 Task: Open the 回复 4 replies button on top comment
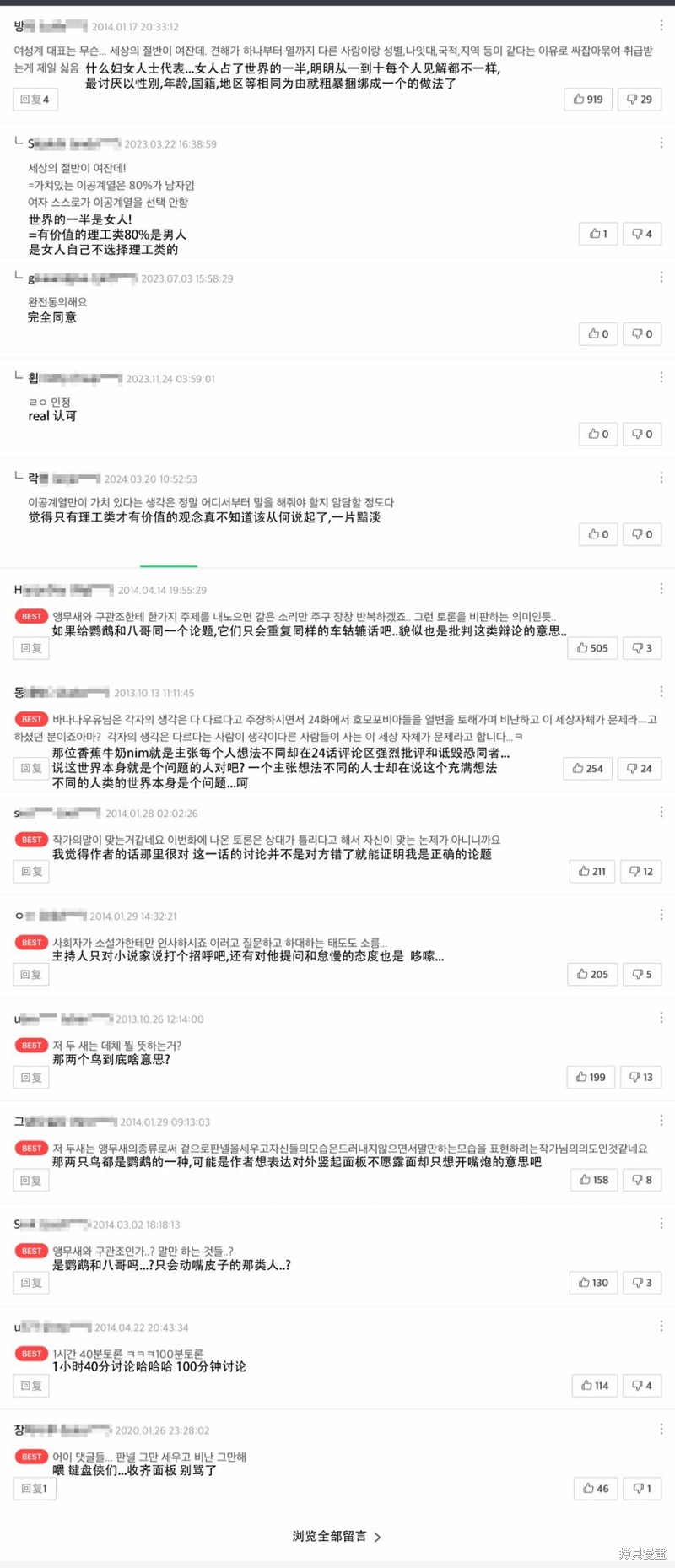tap(35, 100)
